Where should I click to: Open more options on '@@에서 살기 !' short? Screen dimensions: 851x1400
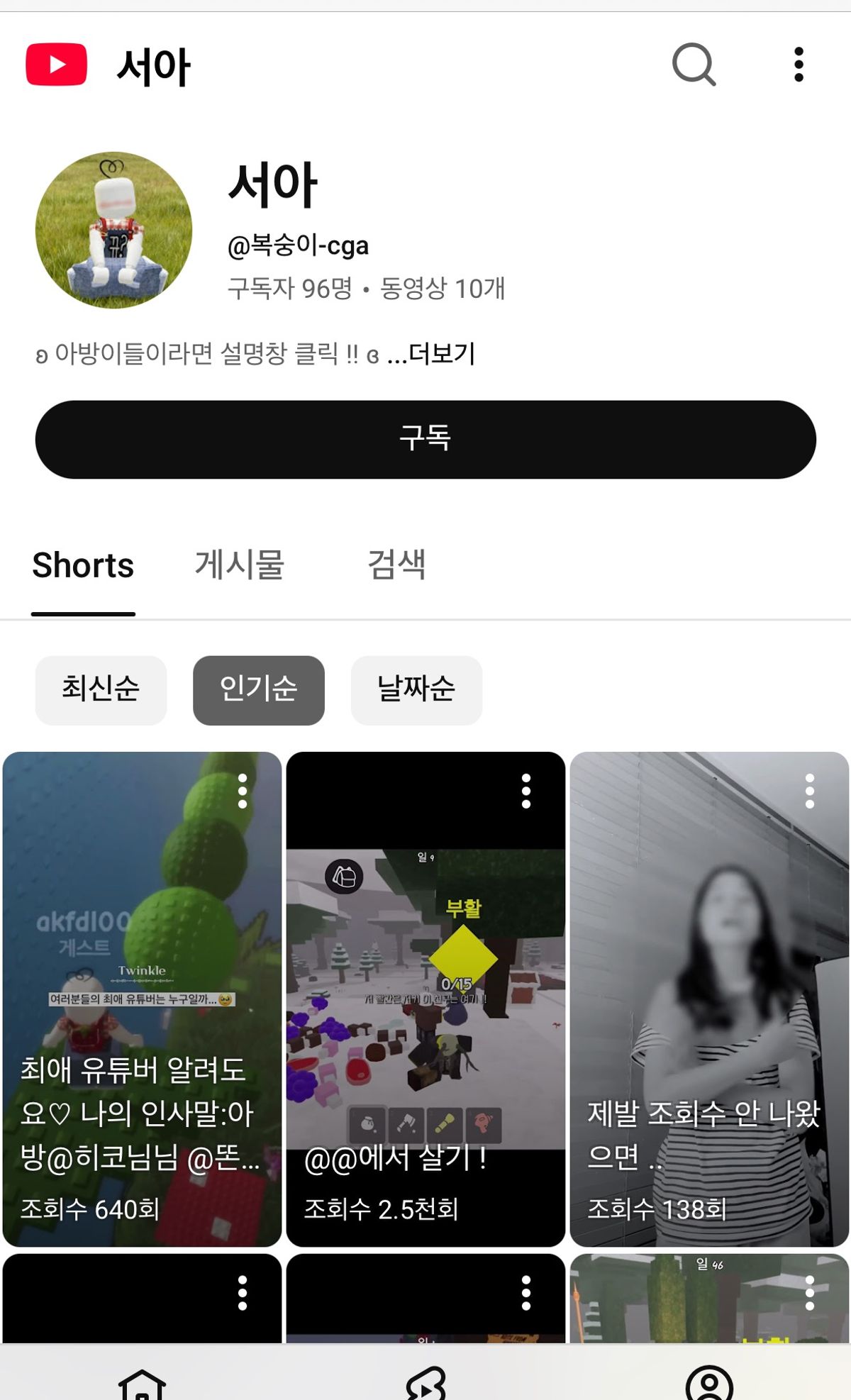(x=526, y=791)
